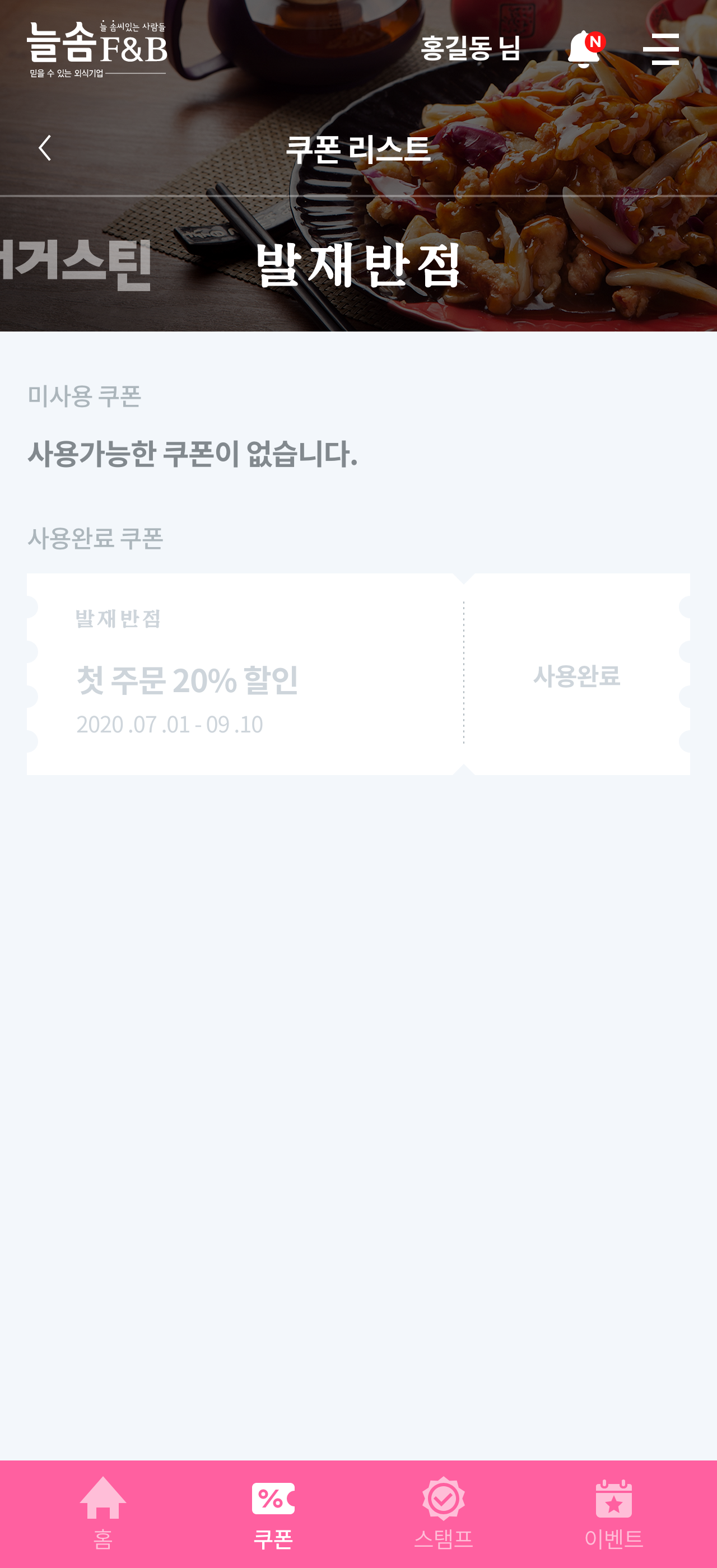Switch to the 스탬프 tab
Screen dimensions: 717x1568
click(443, 1513)
